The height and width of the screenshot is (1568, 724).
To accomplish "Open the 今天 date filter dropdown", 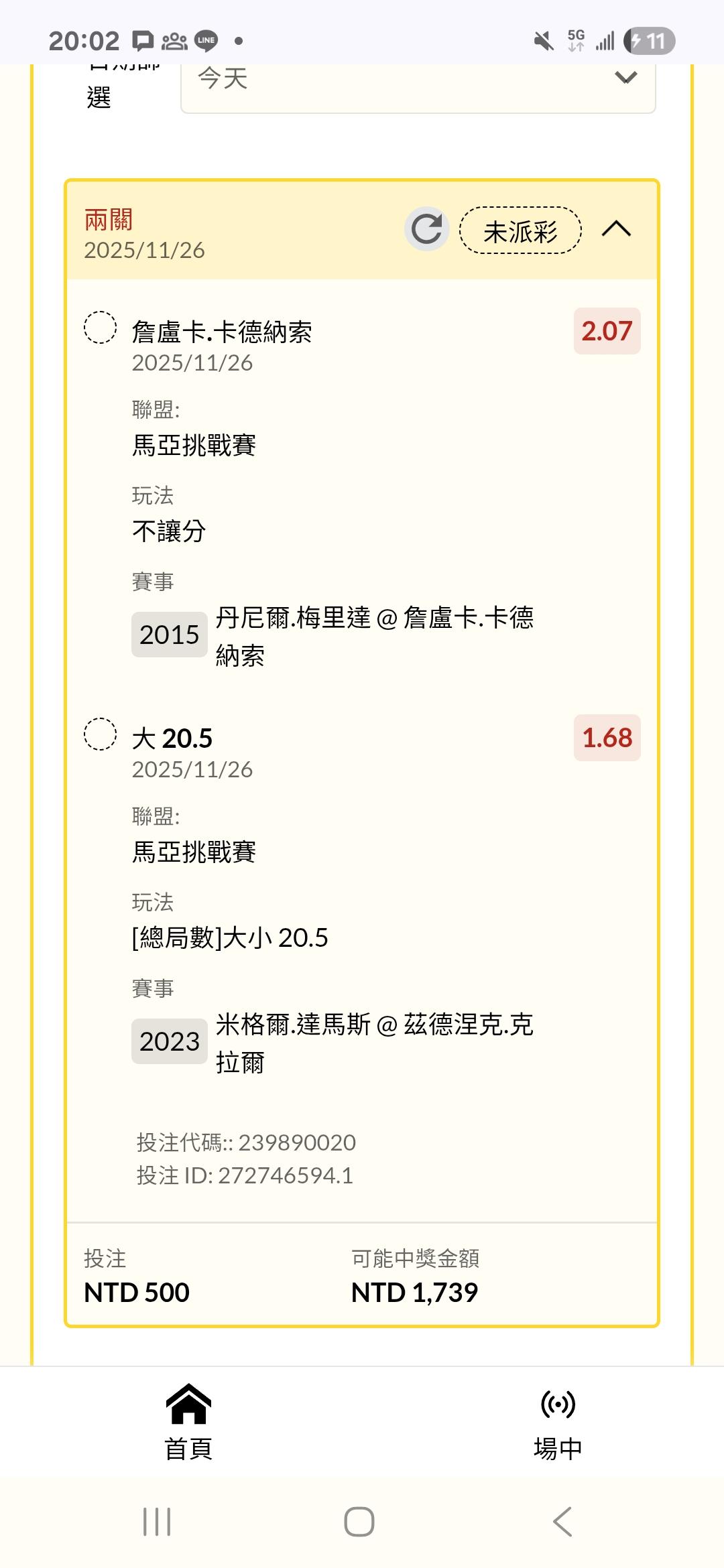I will point(417,80).
